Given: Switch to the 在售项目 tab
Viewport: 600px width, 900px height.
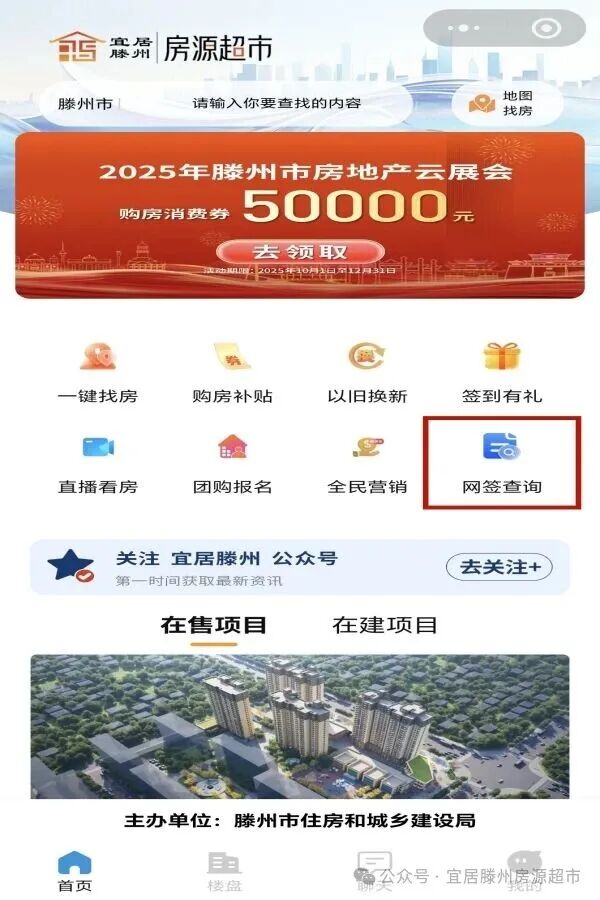Looking at the screenshot, I should click(214, 626).
